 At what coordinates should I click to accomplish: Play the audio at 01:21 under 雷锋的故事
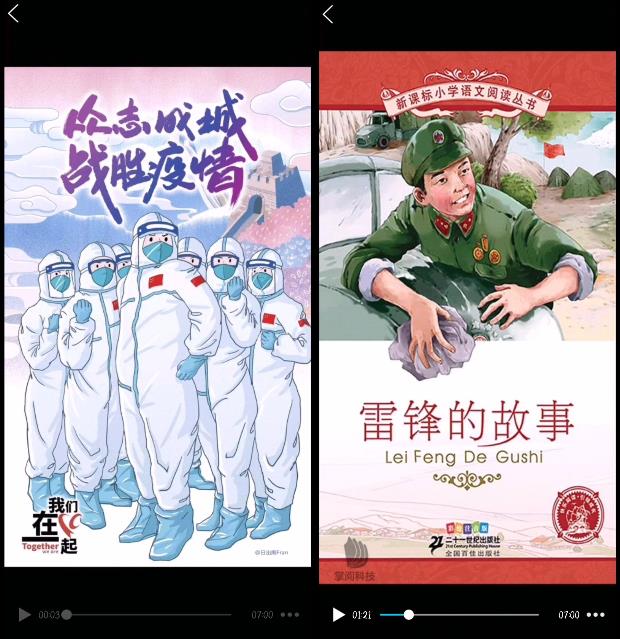[x=338, y=615]
